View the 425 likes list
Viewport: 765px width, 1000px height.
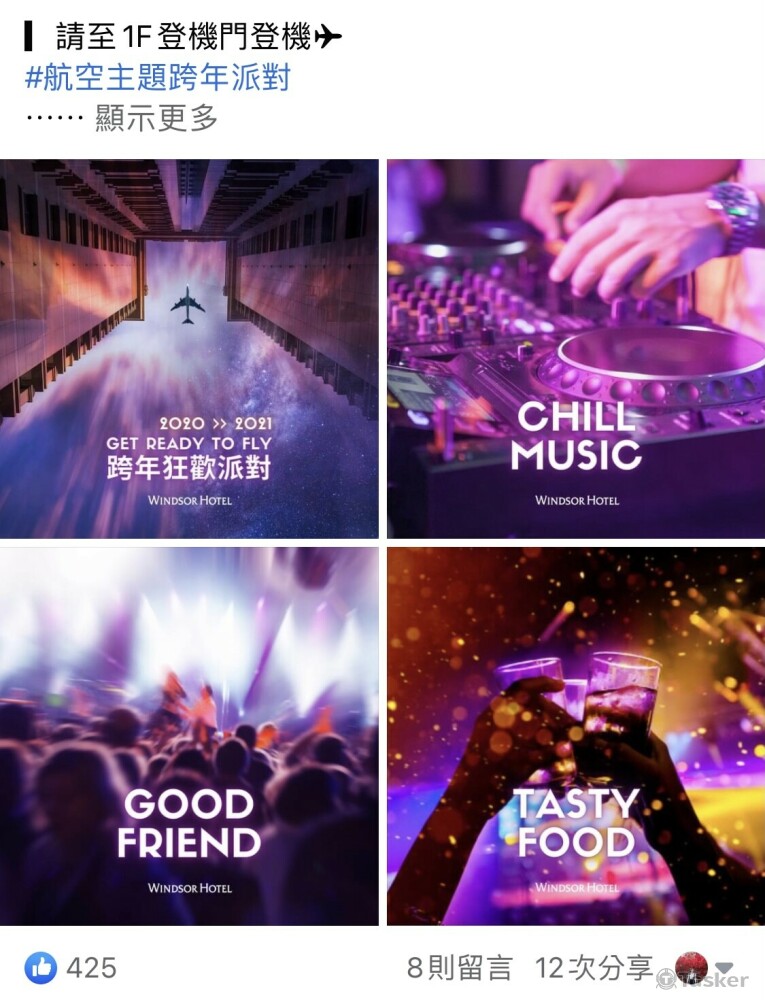click(x=72, y=967)
